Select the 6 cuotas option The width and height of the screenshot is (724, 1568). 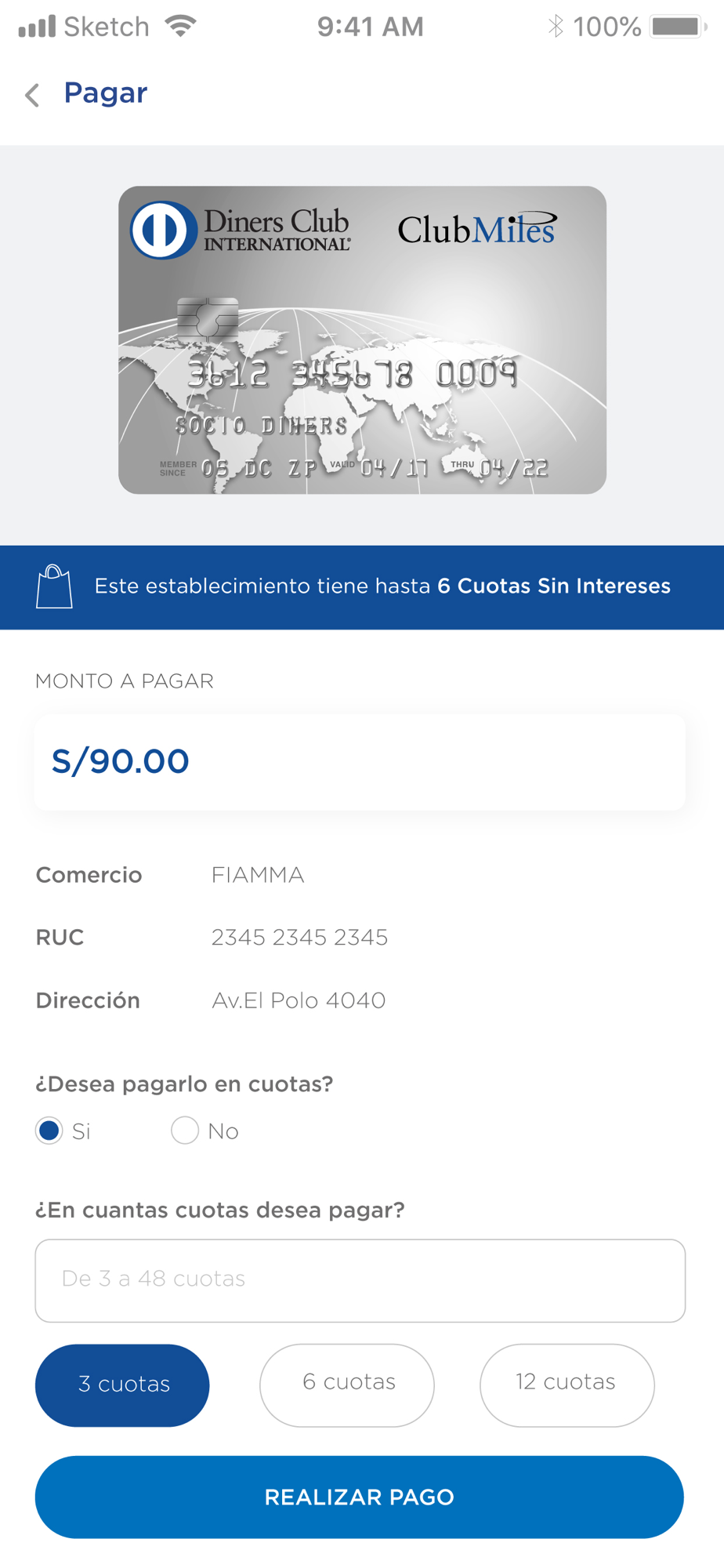coord(347,1385)
